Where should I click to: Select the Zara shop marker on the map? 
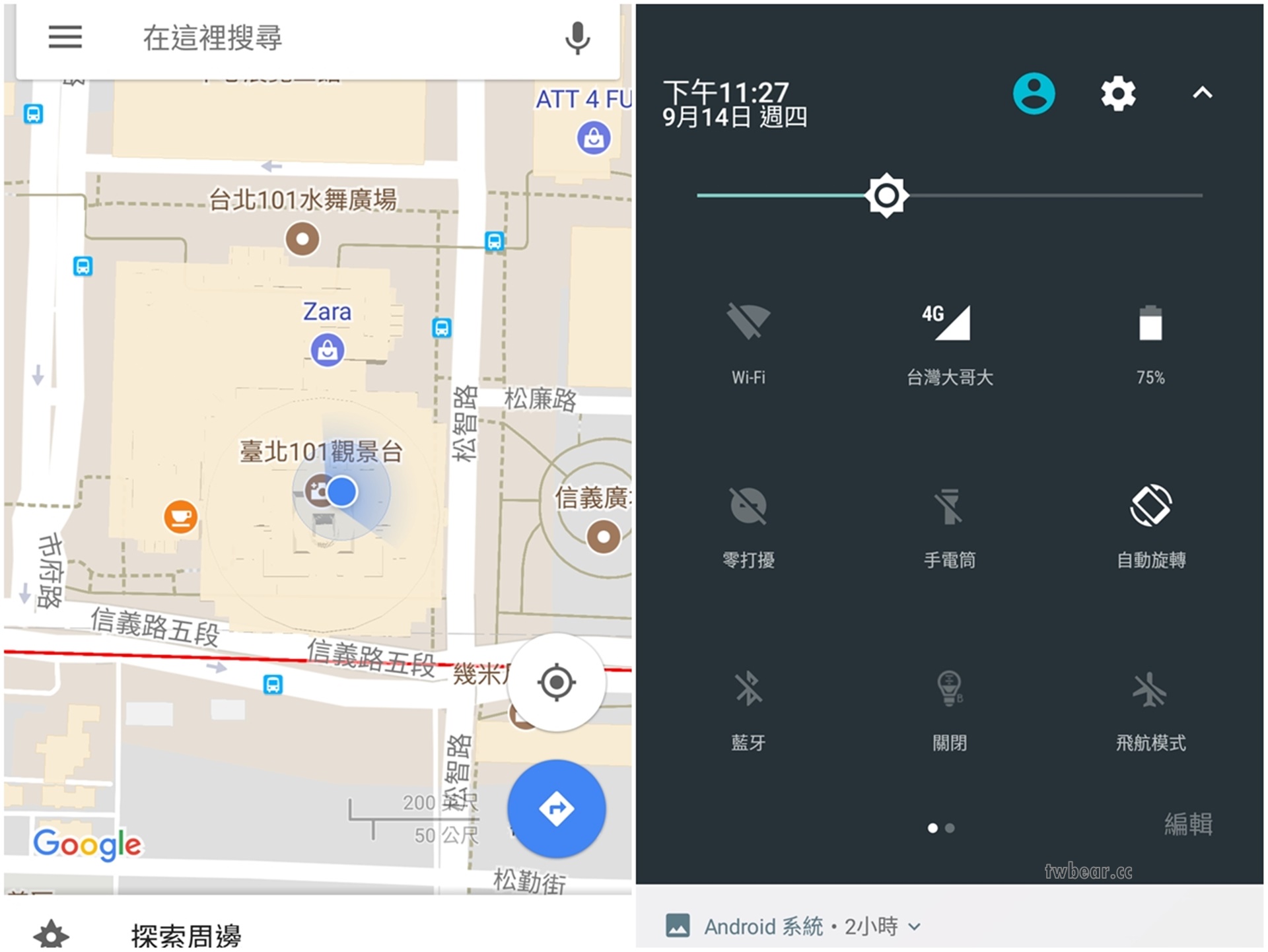click(328, 349)
